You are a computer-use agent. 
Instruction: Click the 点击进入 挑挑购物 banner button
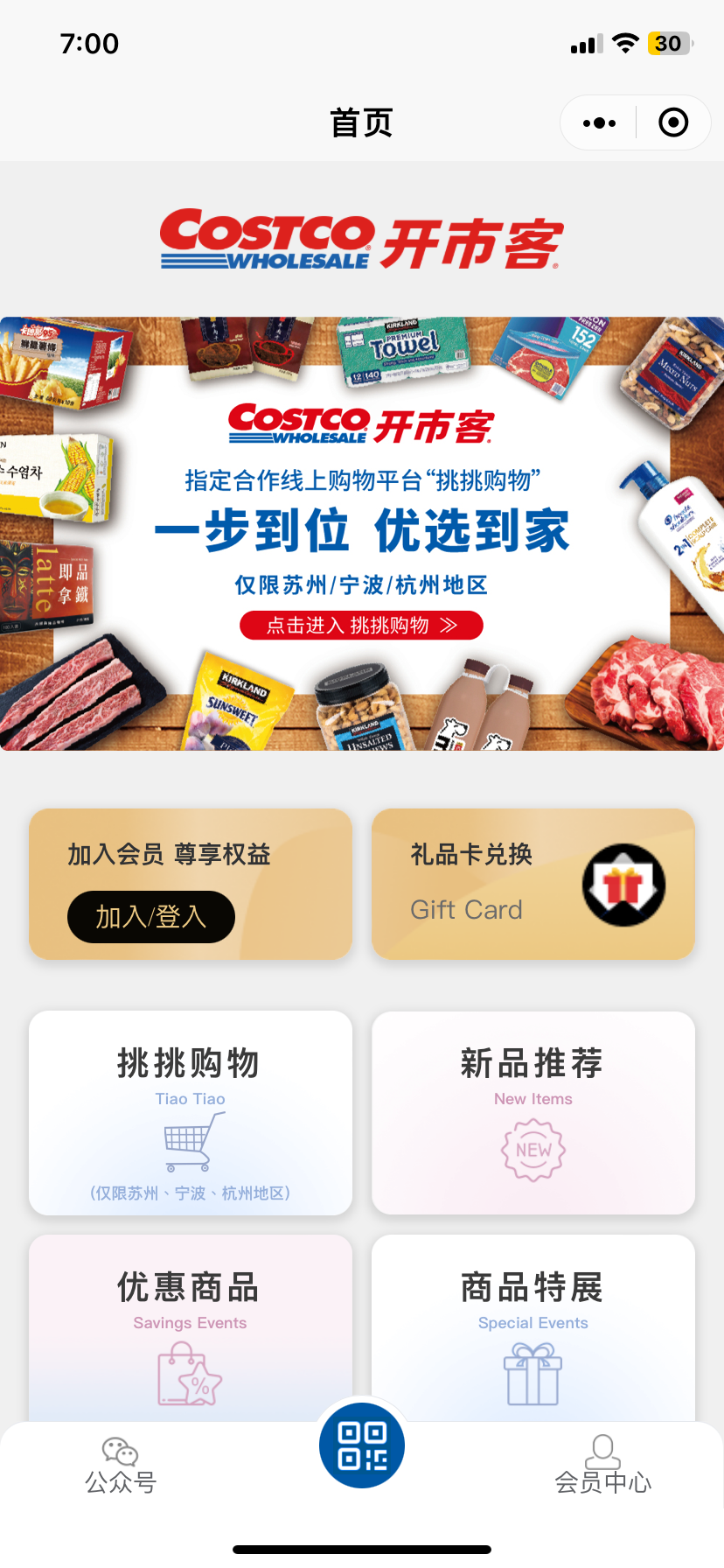[361, 625]
